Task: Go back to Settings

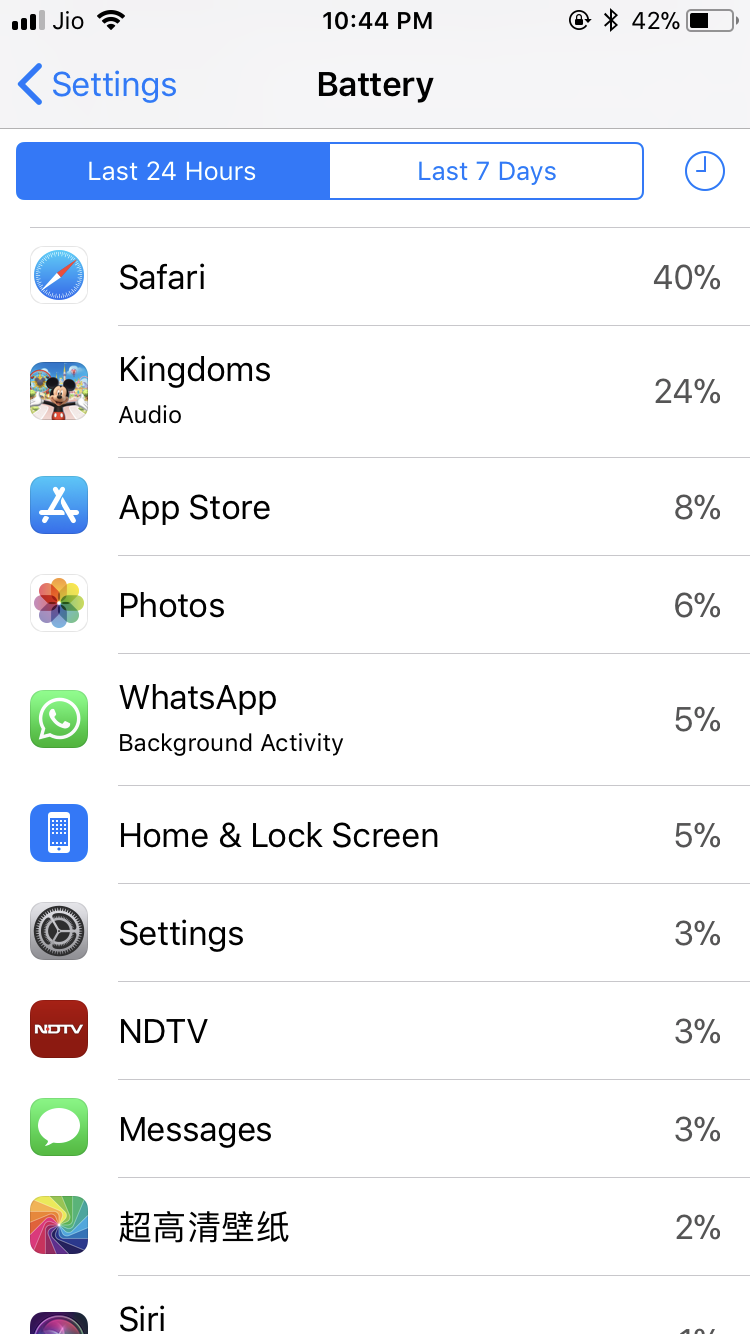Action: click(x=97, y=85)
